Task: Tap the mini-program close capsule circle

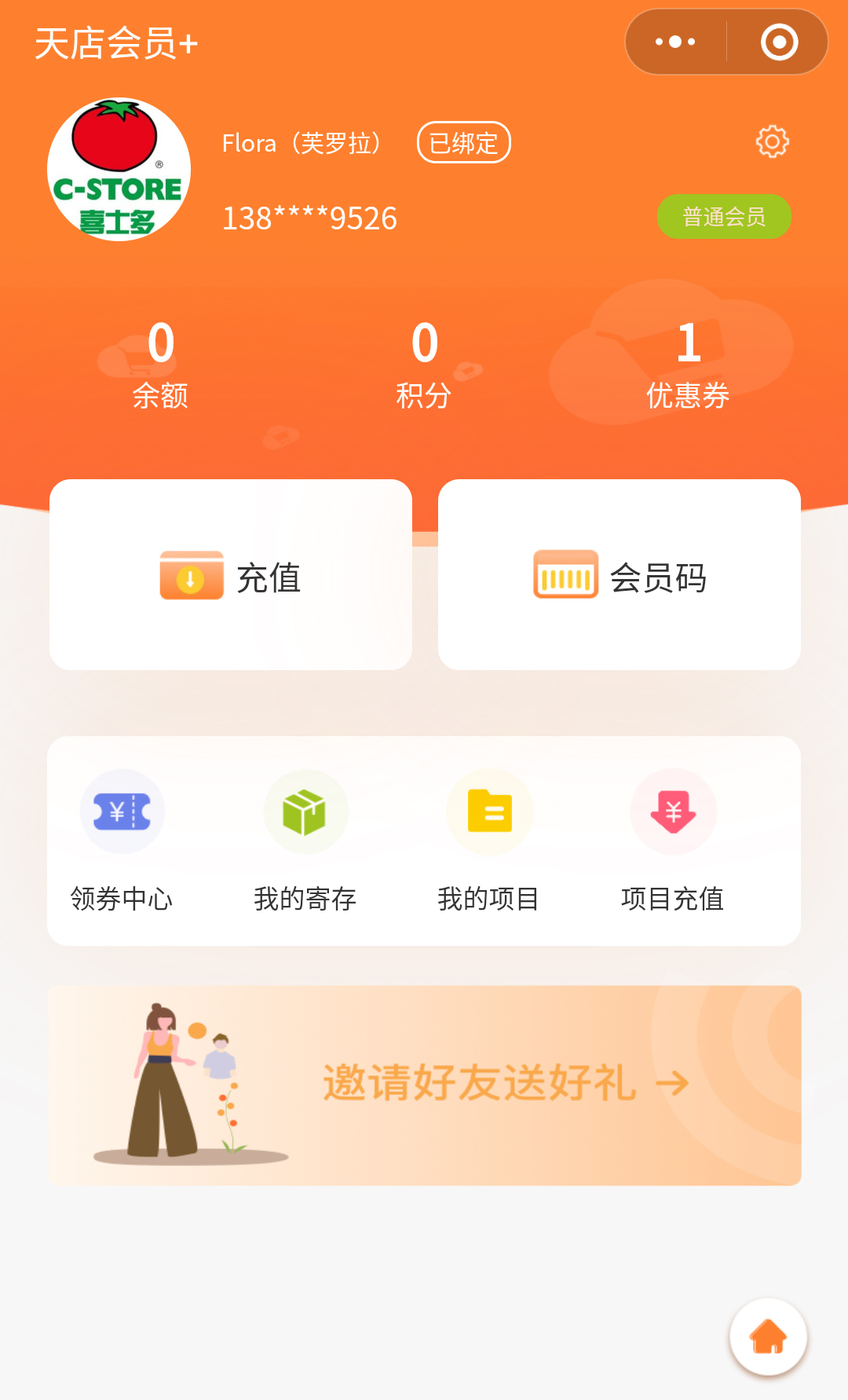Action: coord(779,42)
